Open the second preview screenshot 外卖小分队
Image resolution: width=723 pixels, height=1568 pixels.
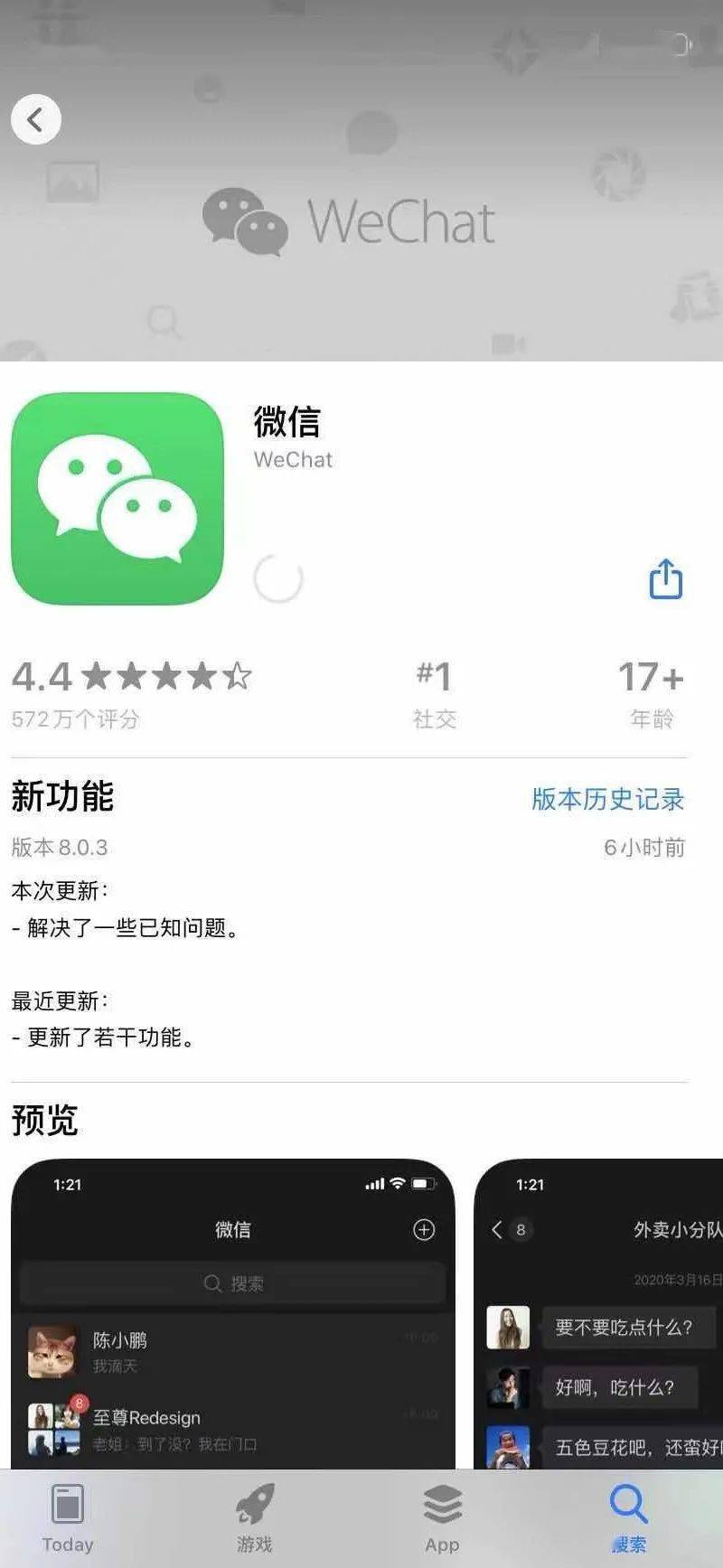[598, 1313]
